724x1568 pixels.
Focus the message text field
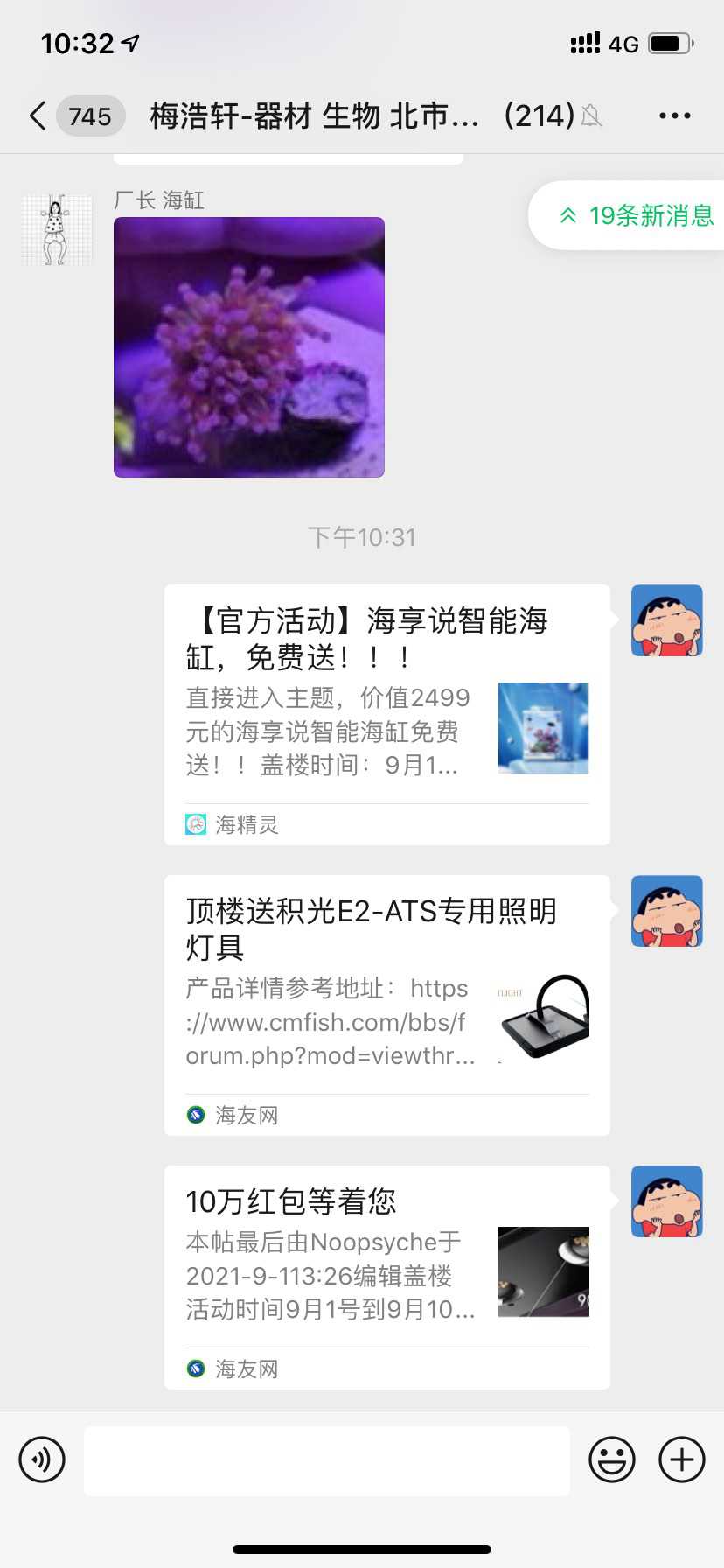click(327, 1459)
